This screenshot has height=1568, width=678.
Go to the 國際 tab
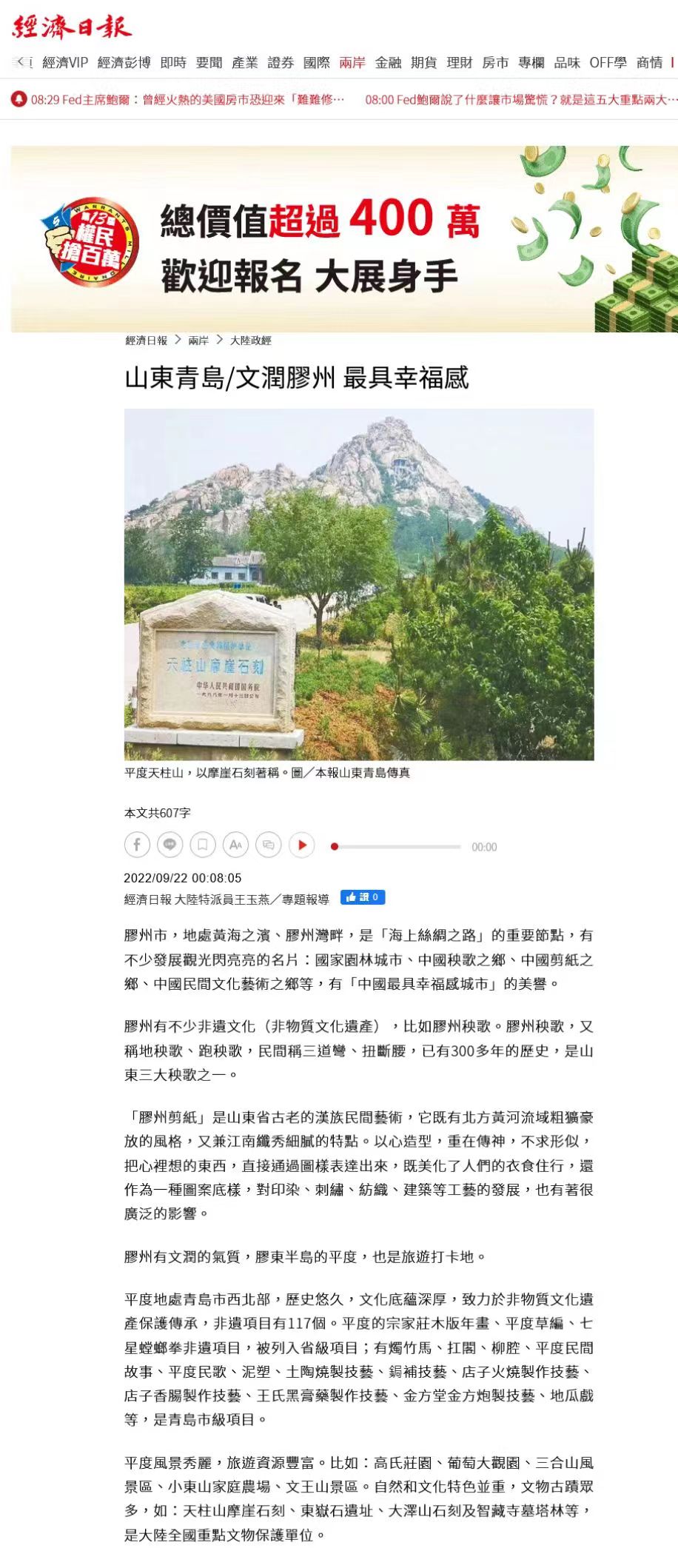[x=317, y=63]
